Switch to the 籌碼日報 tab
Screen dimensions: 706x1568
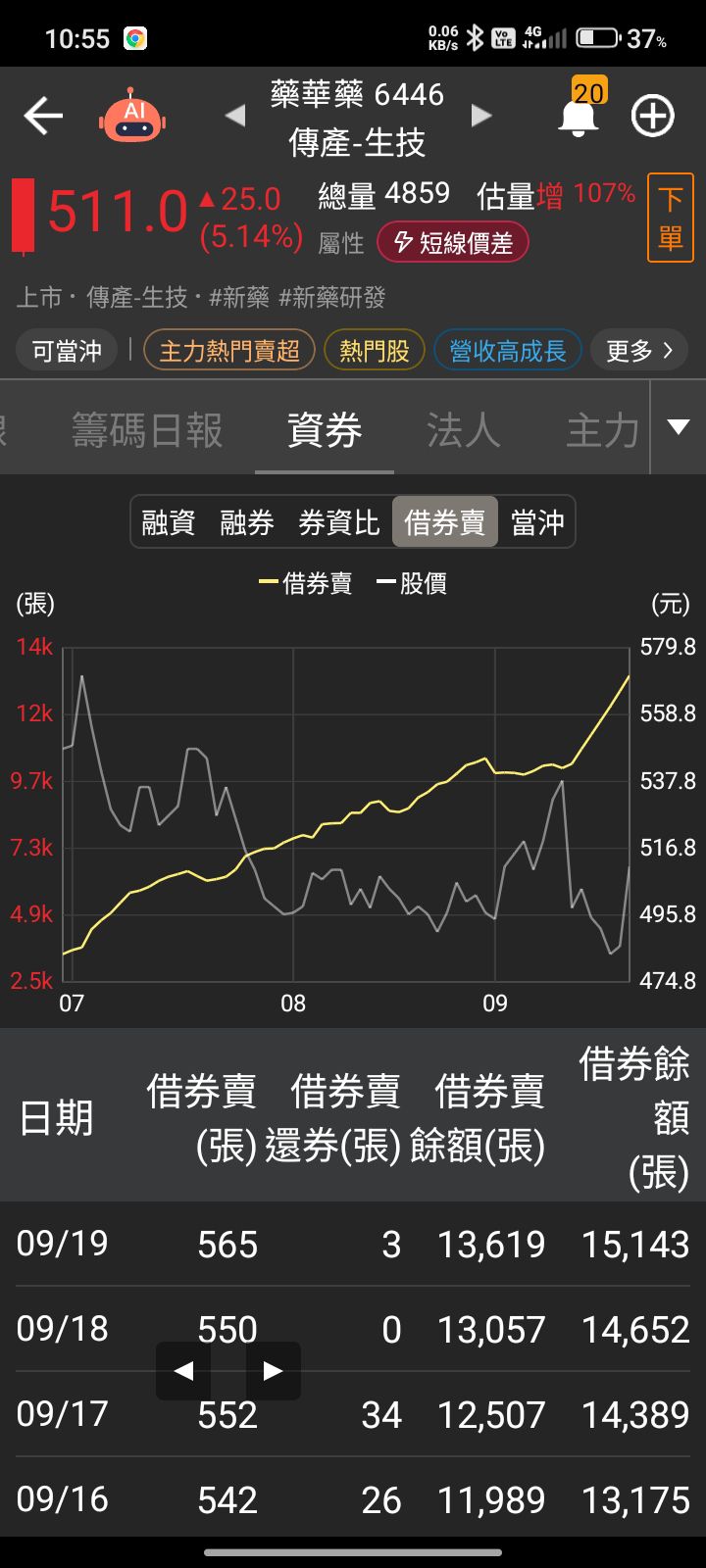coord(147,430)
